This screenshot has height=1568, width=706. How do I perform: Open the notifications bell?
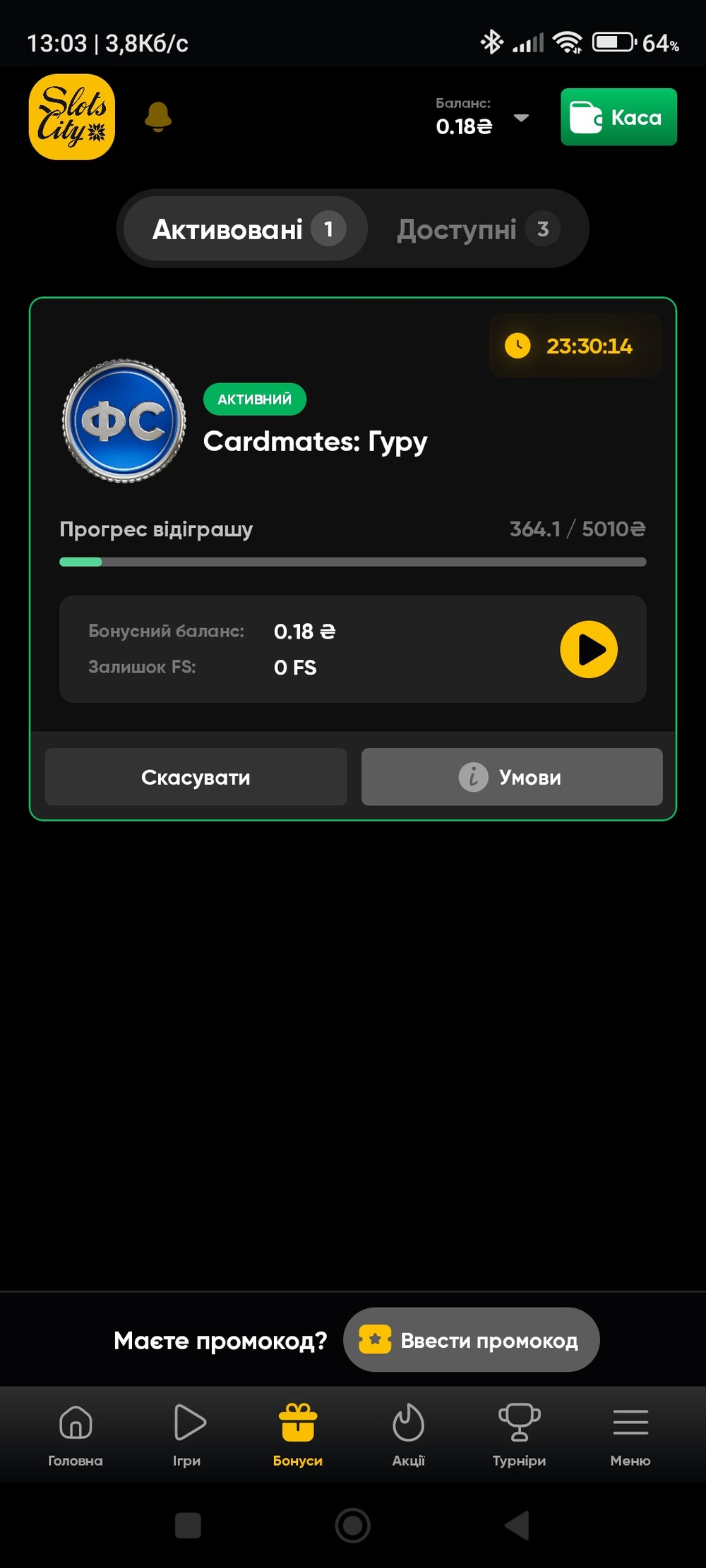158,117
